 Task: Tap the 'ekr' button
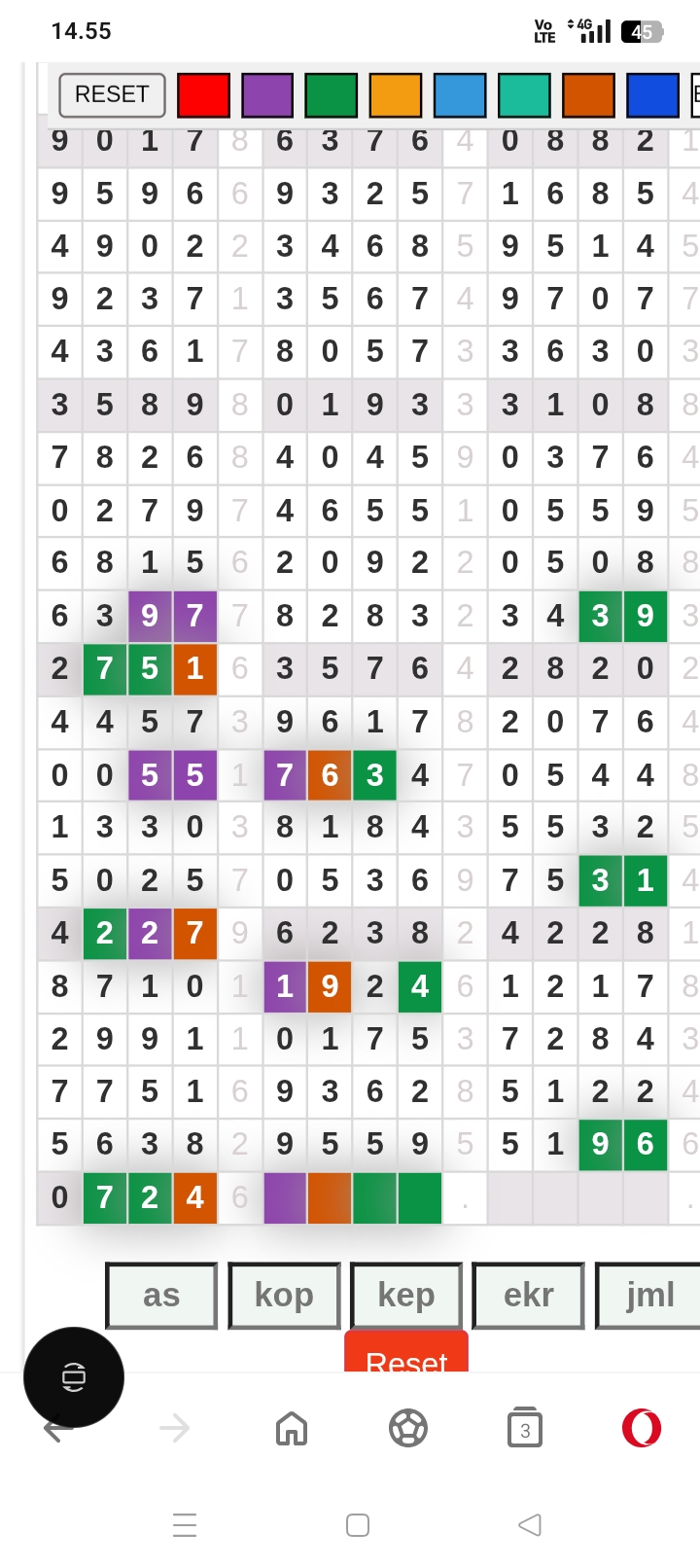click(x=528, y=1296)
